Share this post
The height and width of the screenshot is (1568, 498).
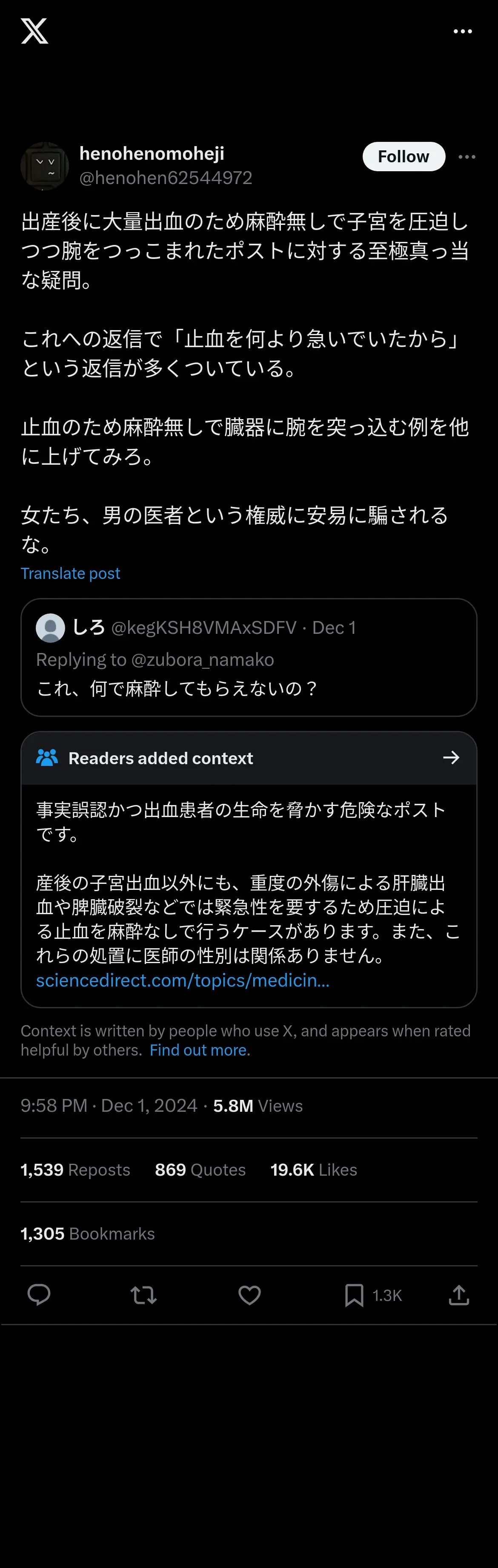point(458,1295)
